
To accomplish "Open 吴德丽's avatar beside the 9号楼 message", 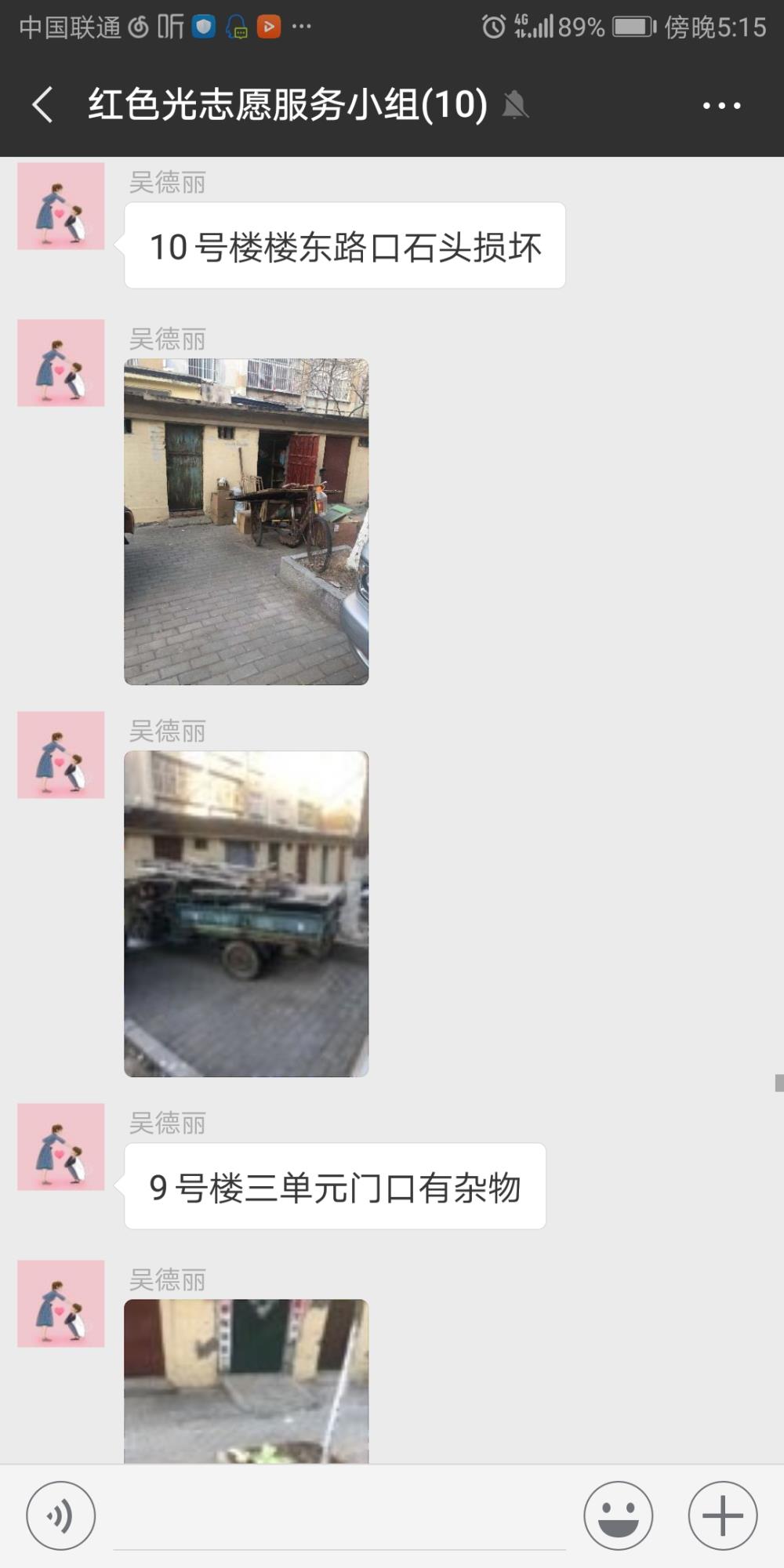I will [61, 1147].
